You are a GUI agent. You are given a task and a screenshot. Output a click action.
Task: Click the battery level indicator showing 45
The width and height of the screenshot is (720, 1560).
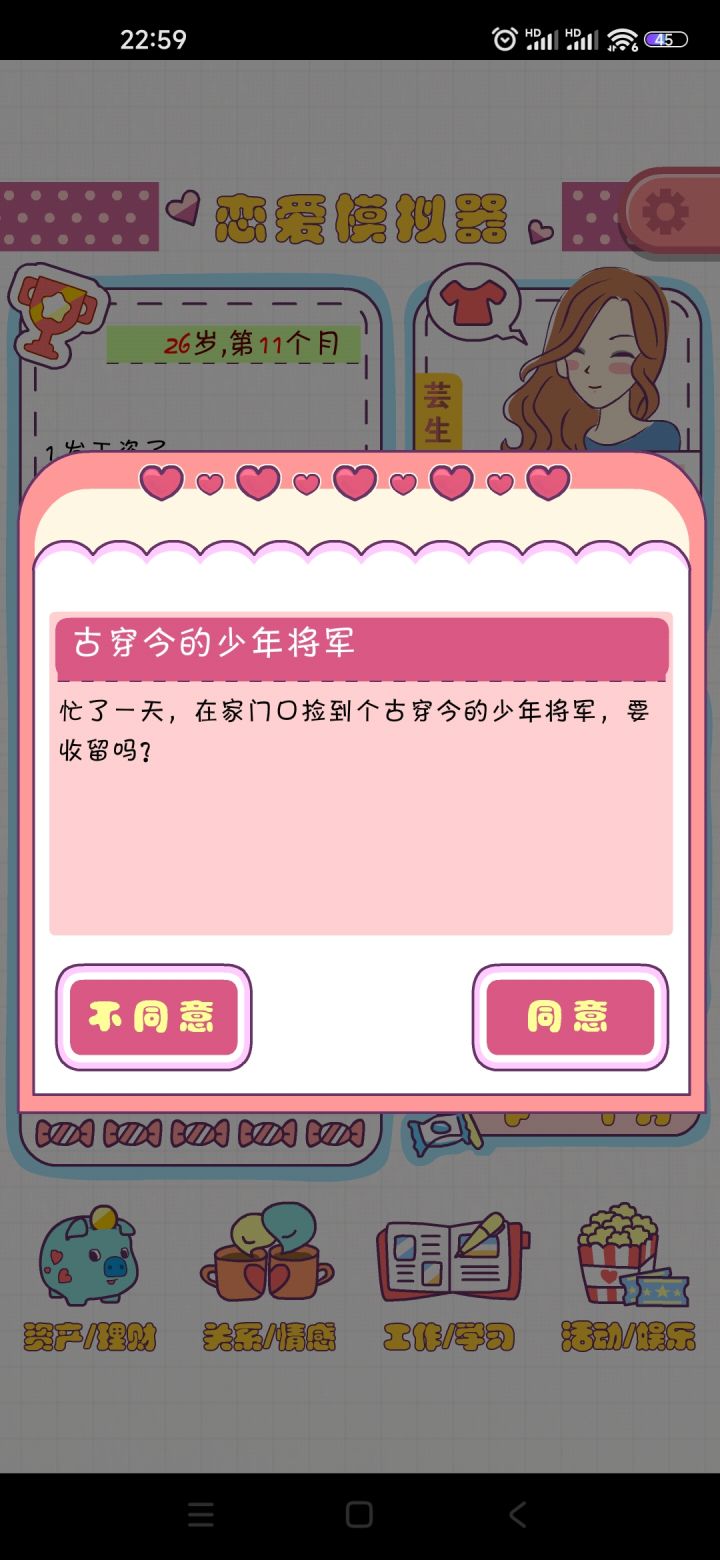pyautogui.click(x=669, y=38)
